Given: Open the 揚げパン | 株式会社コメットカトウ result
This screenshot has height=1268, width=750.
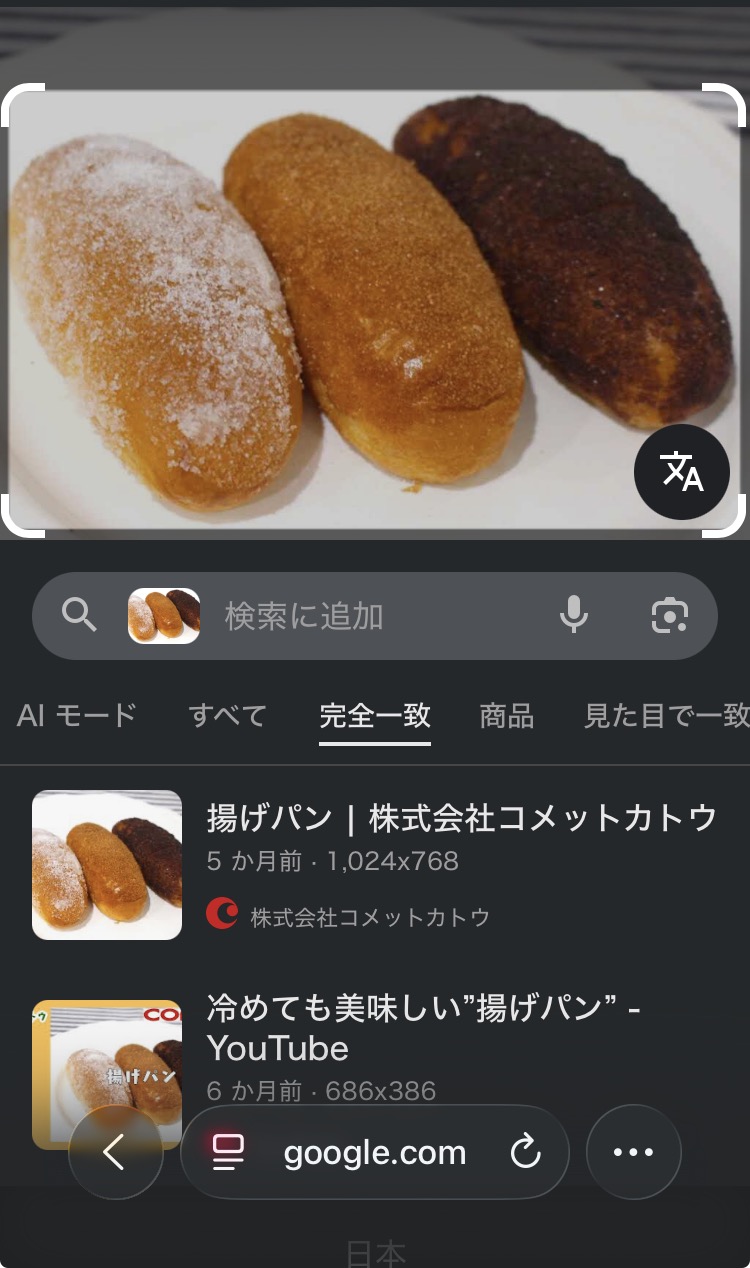Looking at the screenshot, I should click(x=461, y=818).
